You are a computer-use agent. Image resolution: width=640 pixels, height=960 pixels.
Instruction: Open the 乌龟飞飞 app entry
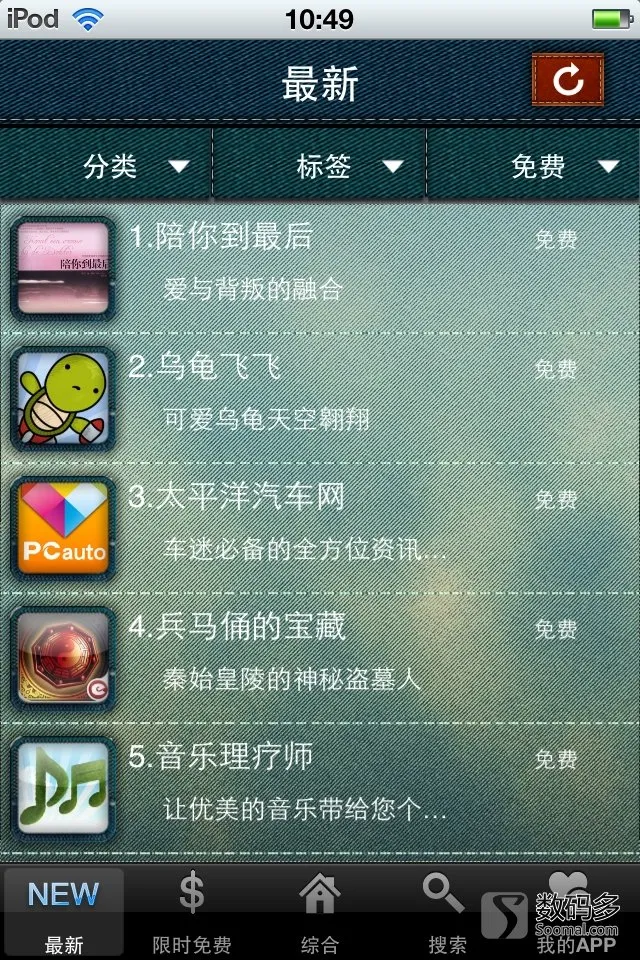click(x=320, y=397)
